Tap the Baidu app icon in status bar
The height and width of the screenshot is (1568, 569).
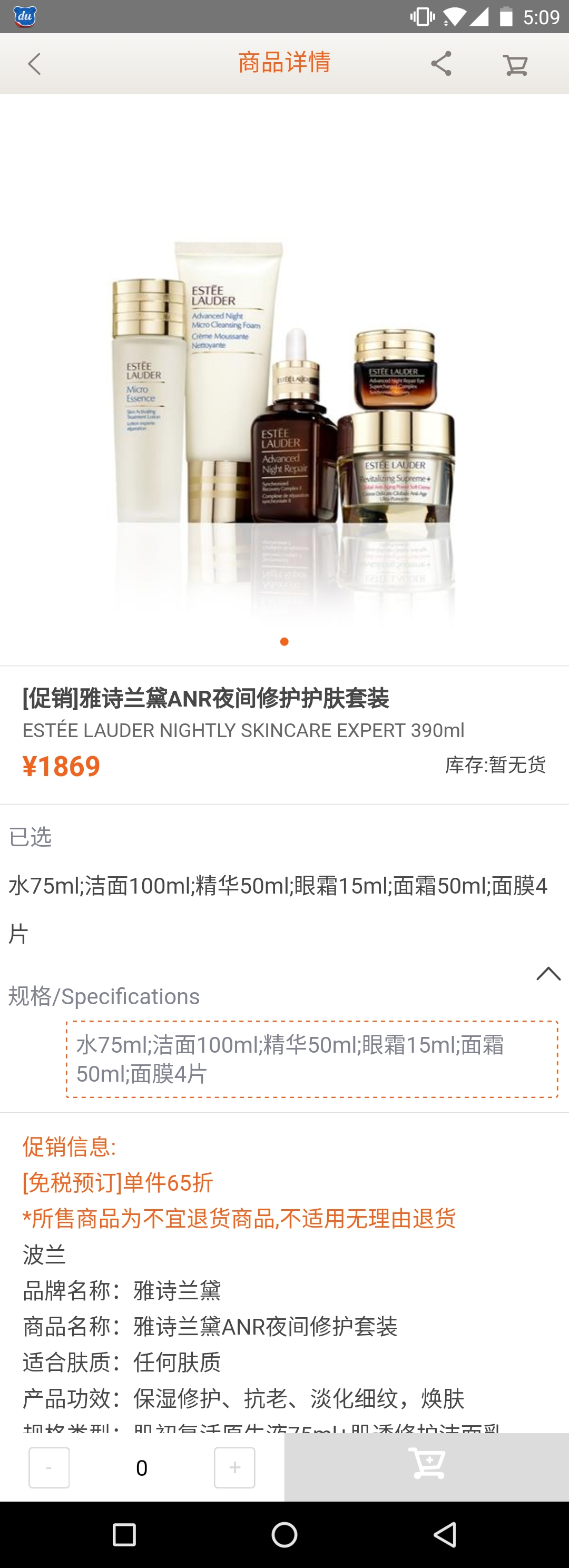pyautogui.click(x=25, y=16)
